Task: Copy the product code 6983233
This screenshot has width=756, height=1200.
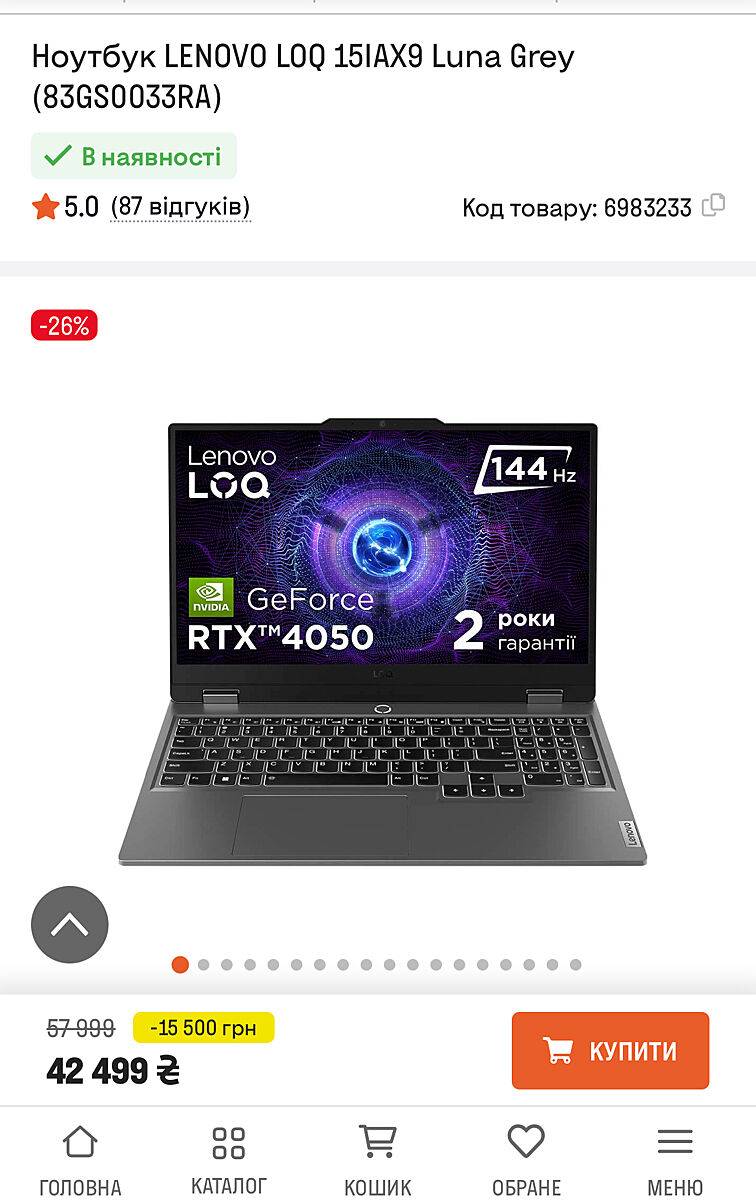Action: point(713,206)
